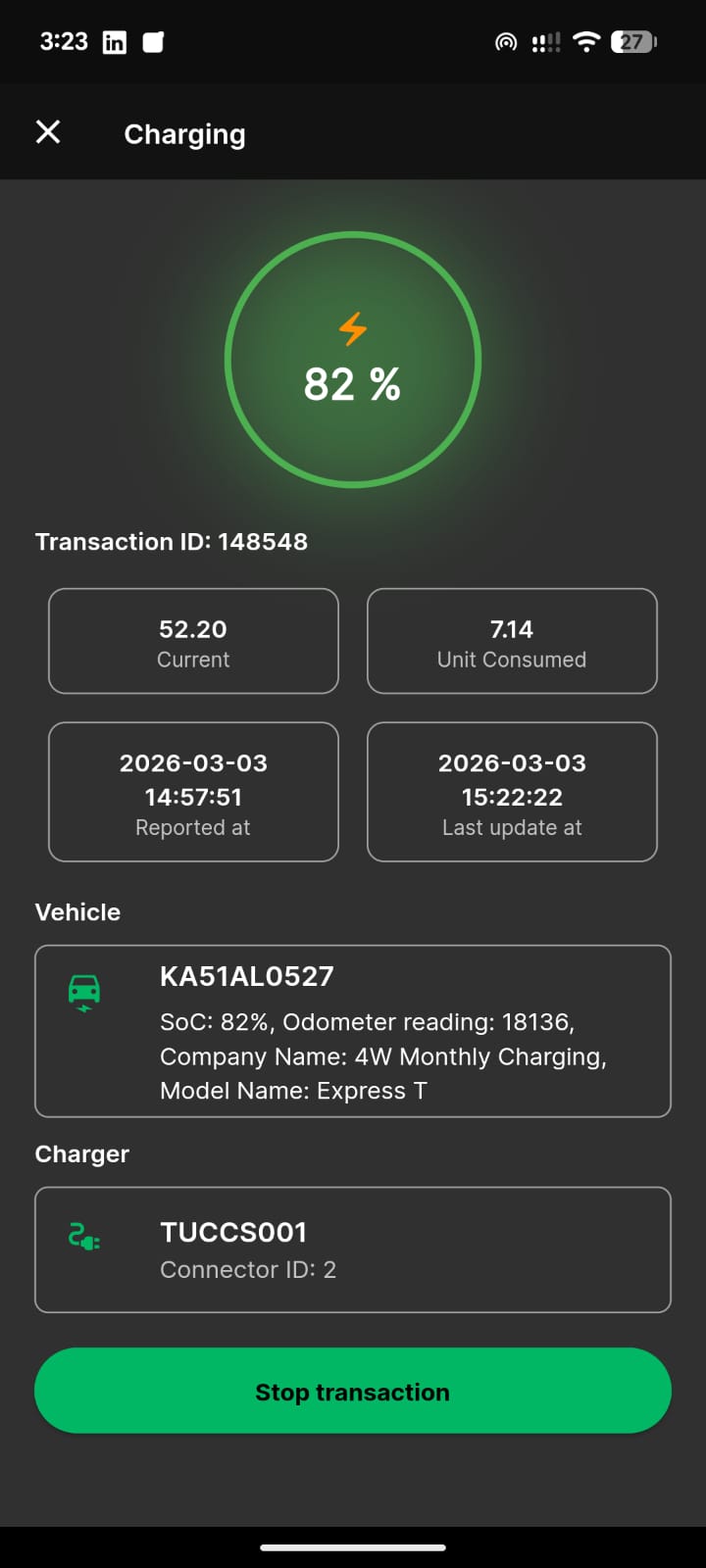Viewport: 706px width, 1568px height.
Task: Select the Current 52.20 card
Action: [192, 641]
